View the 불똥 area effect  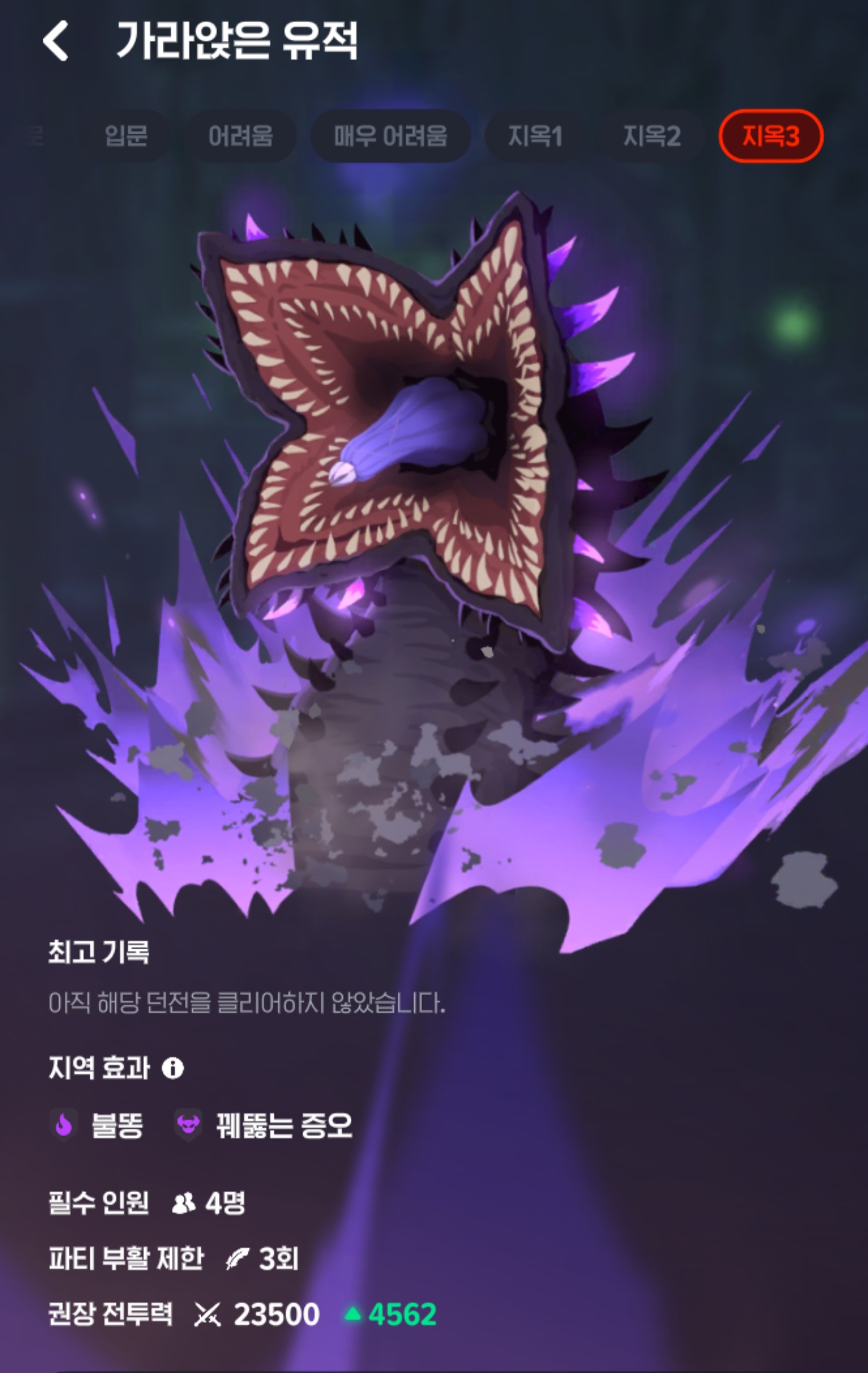[99, 1125]
